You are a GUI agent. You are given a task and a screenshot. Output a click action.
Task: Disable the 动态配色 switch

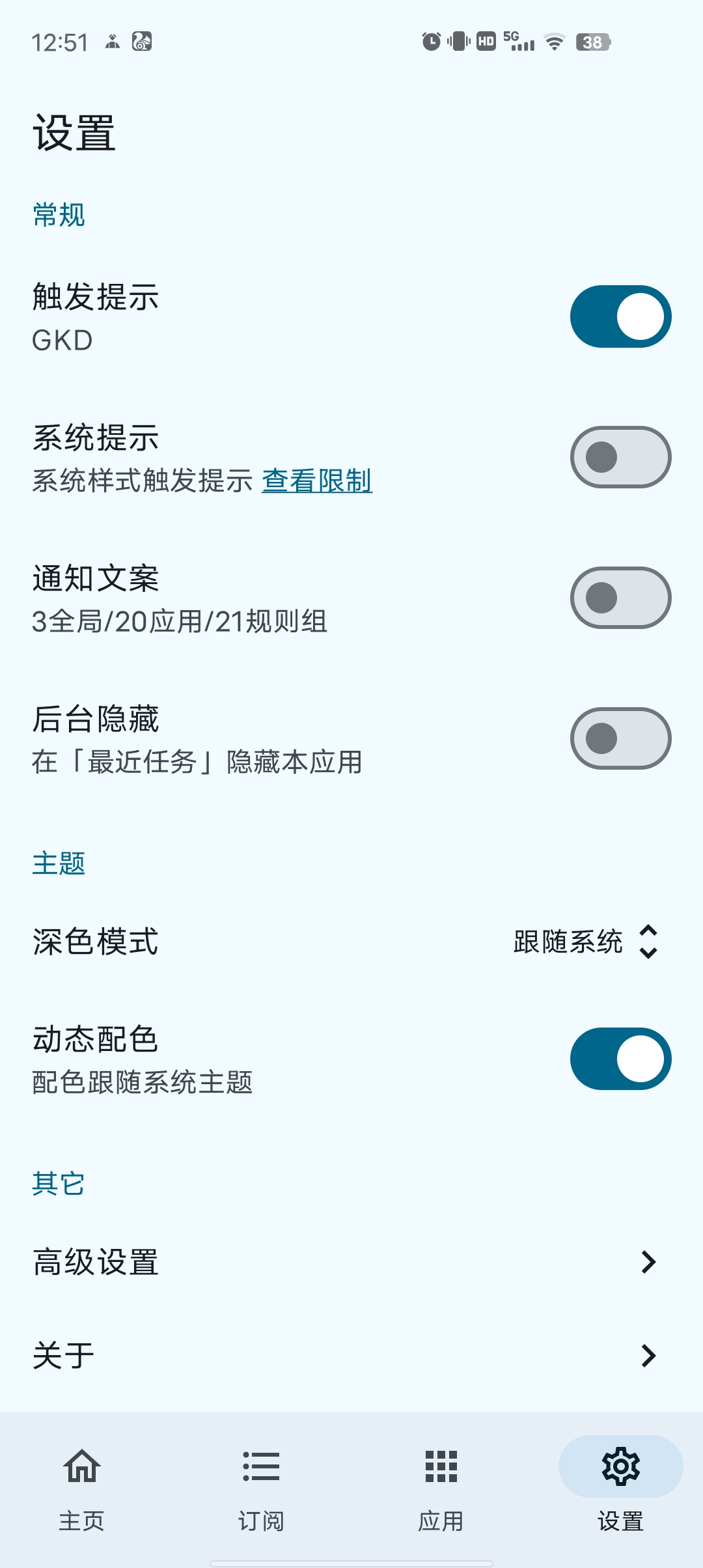(620, 1059)
